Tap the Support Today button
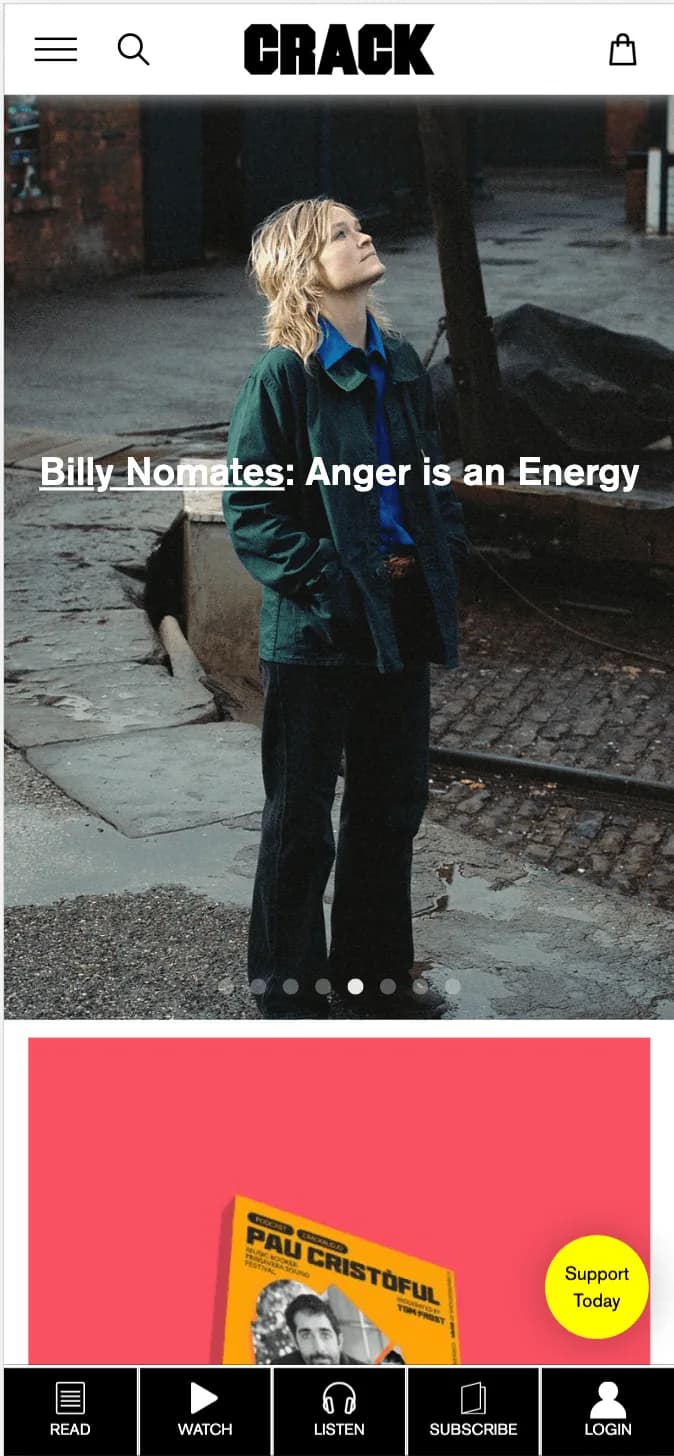 pyautogui.click(x=597, y=1287)
